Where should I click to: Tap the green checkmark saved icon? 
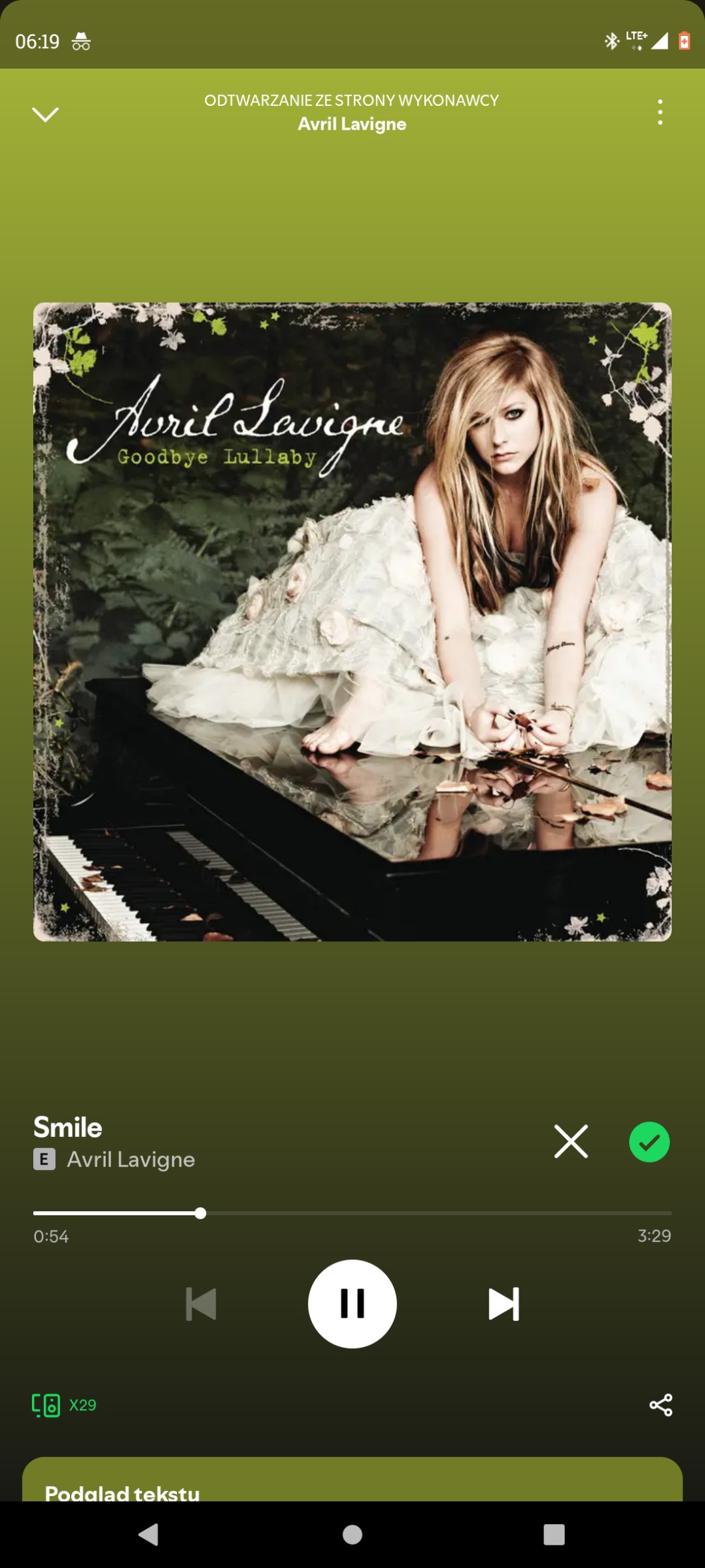click(x=649, y=1142)
